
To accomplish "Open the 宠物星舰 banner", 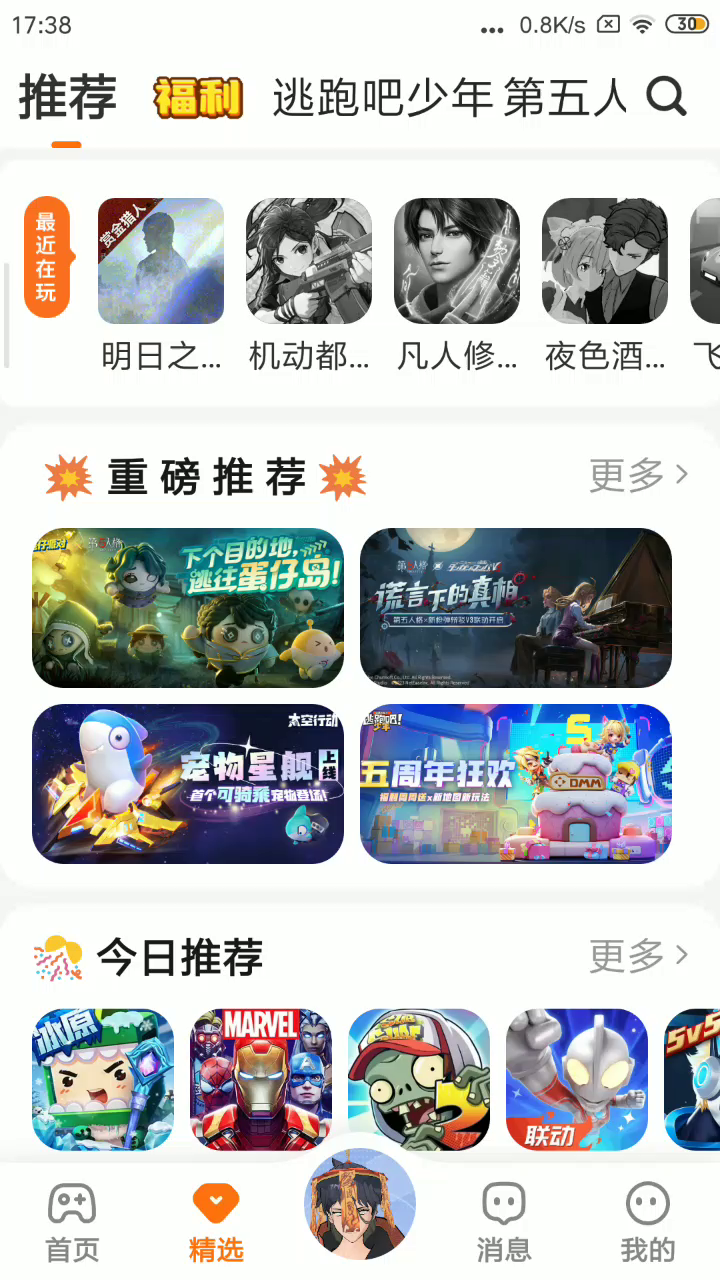I will point(188,784).
